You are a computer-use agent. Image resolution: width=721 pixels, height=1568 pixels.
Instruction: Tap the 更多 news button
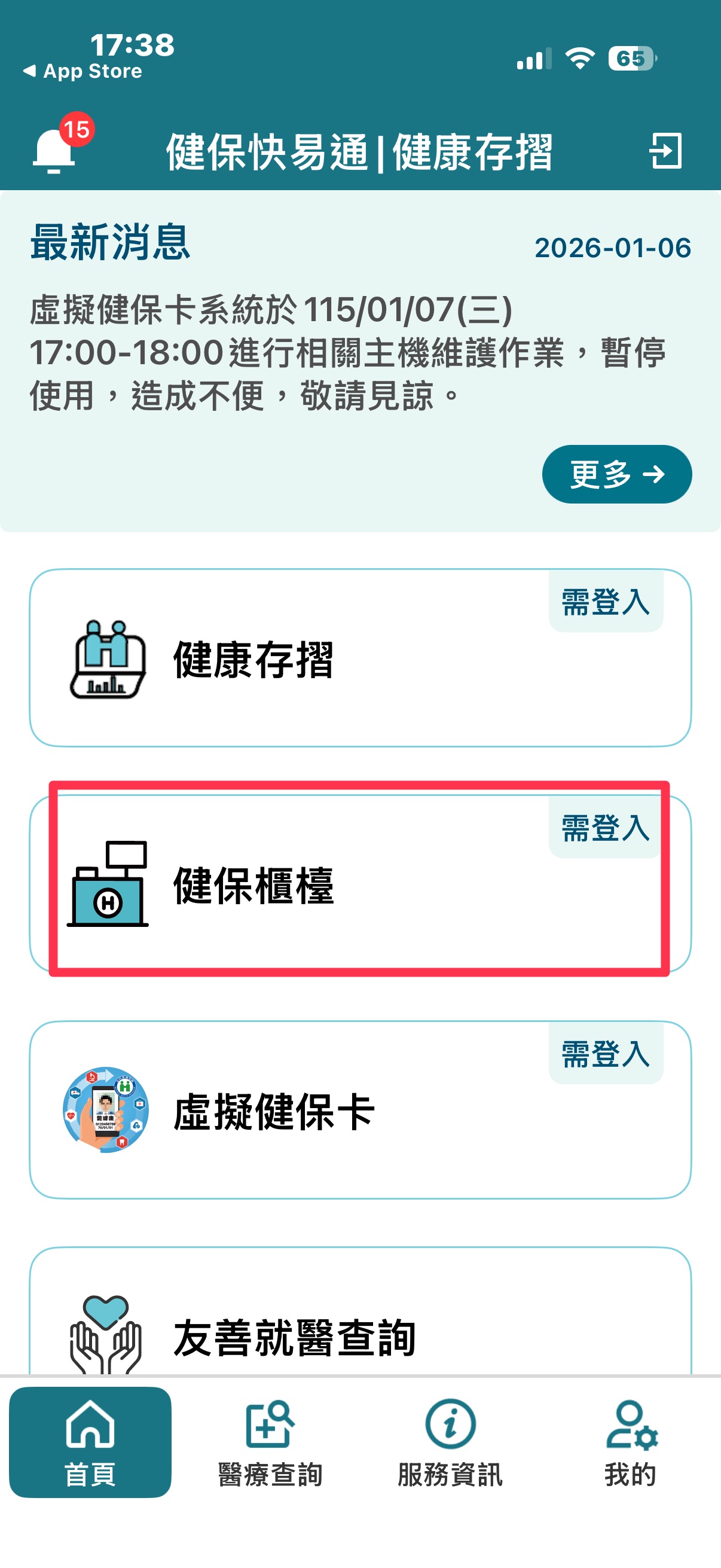(x=616, y=474)
